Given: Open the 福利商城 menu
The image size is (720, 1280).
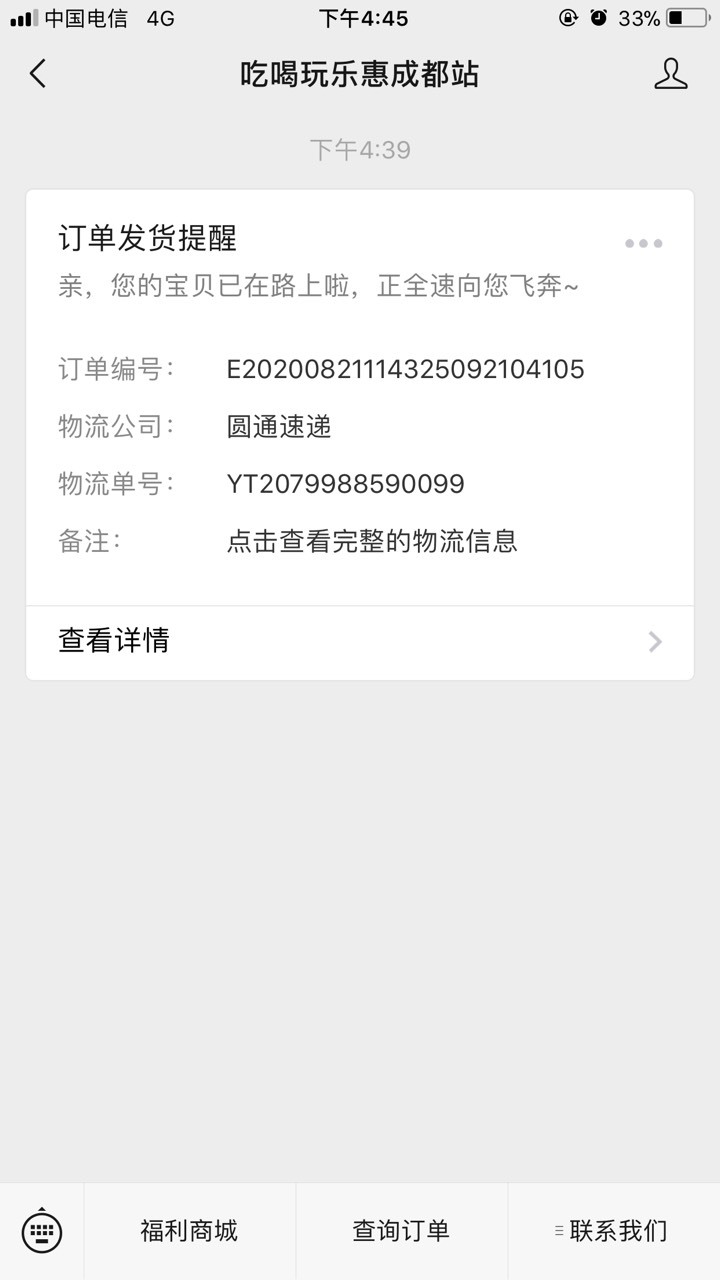Looking at the screenshot, I should (x=189, y=1231).
